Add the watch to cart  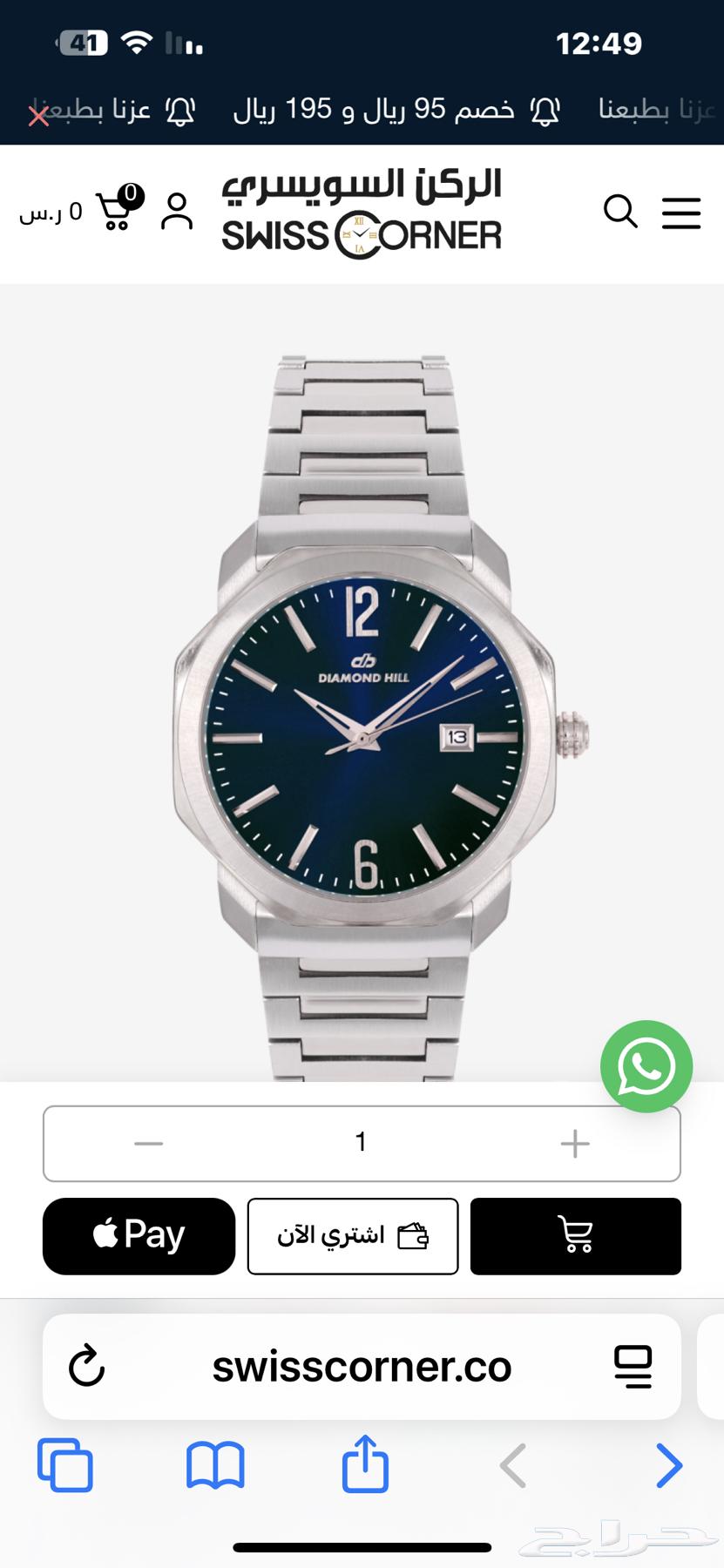tap(575, 1235)
